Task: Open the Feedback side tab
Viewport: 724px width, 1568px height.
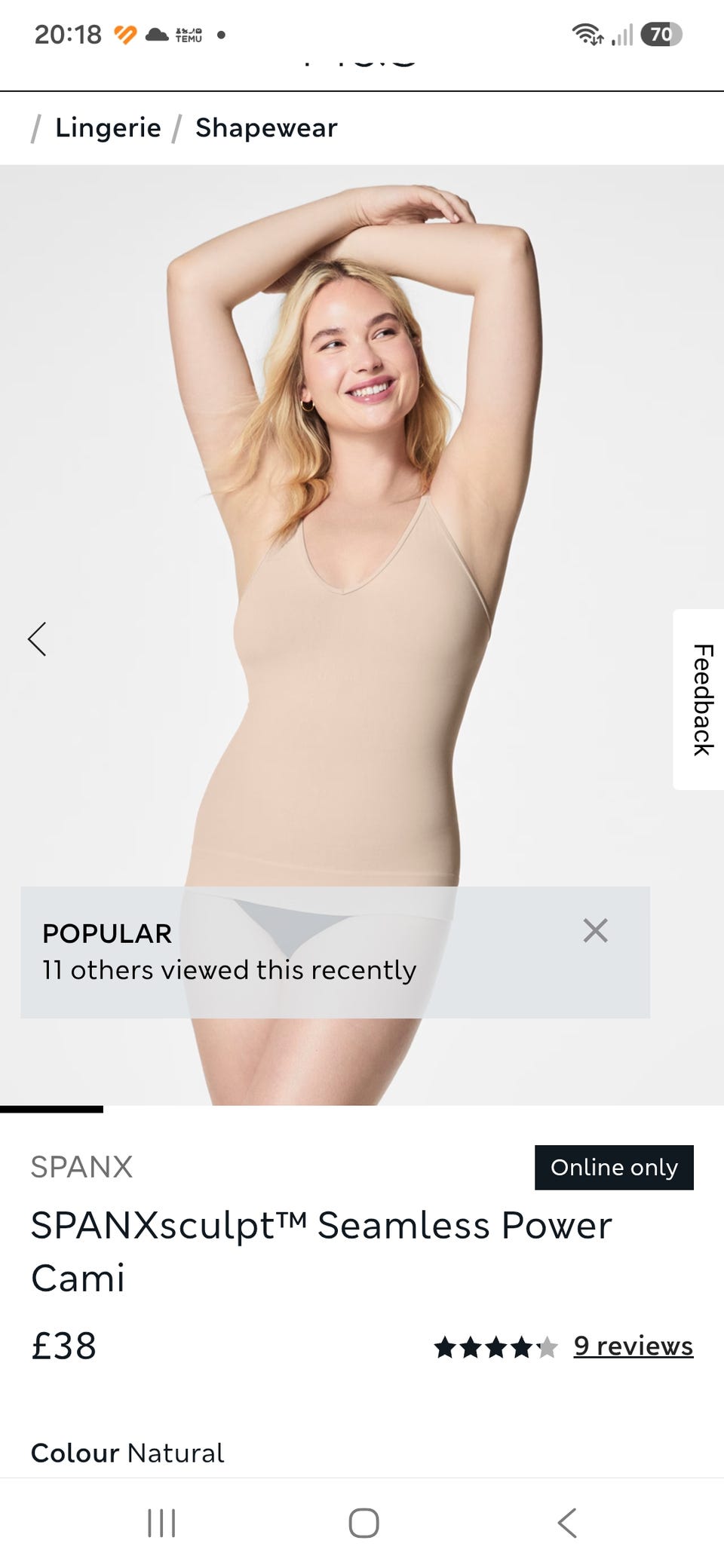Action: pyautogui.click(x=699, y=699)
